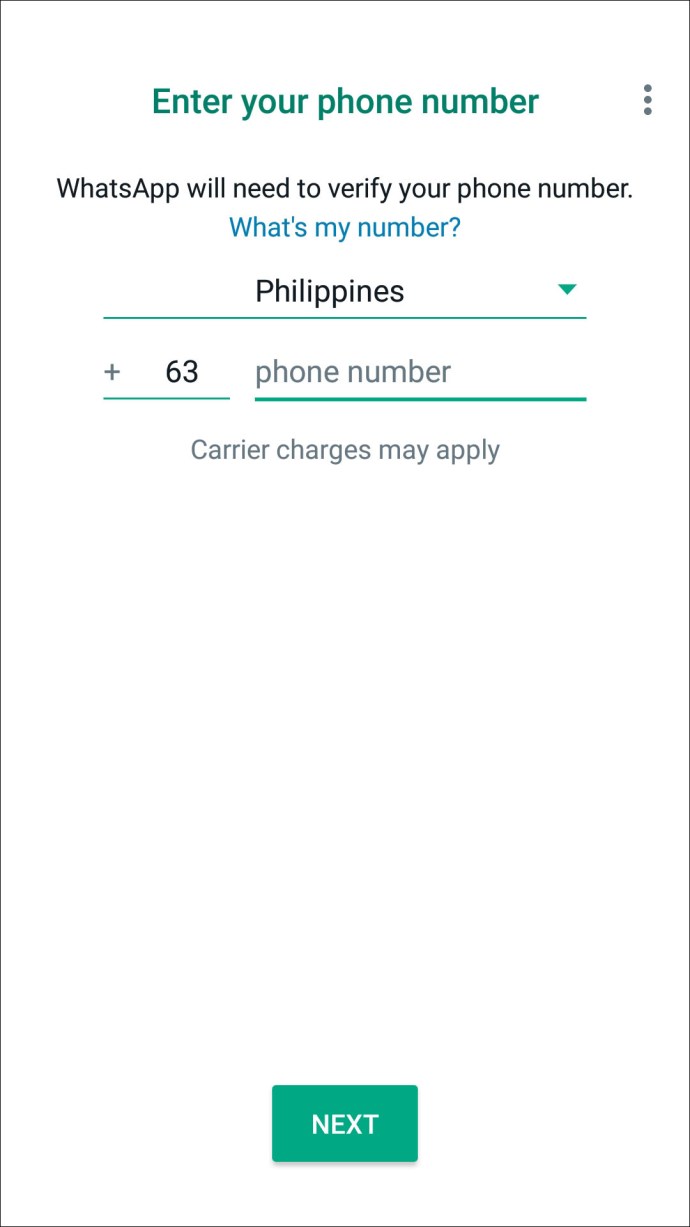Expand the Philippines country dropdown
690x1227 pixels.
(x=345, y=291)
